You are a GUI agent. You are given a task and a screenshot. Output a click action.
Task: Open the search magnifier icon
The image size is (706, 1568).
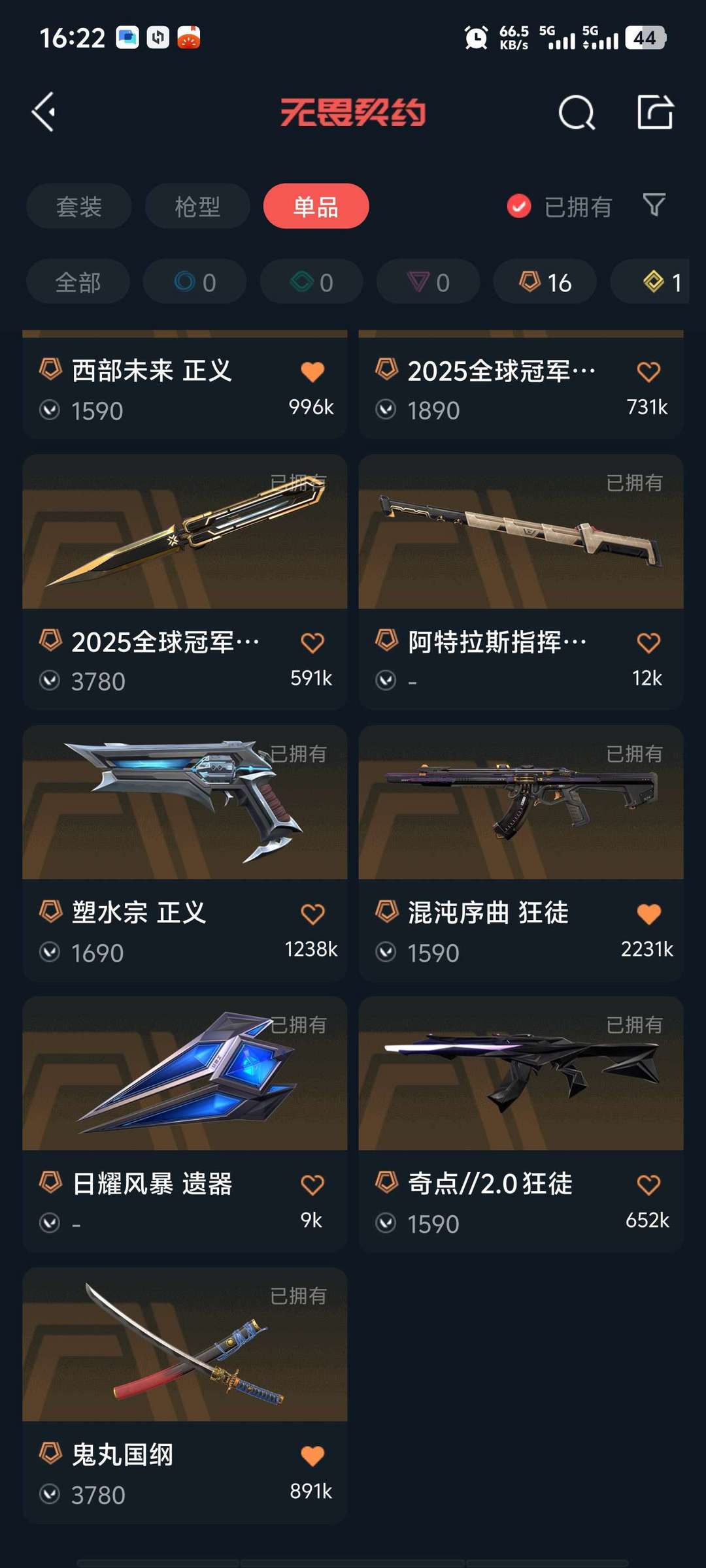coord(576,113)
